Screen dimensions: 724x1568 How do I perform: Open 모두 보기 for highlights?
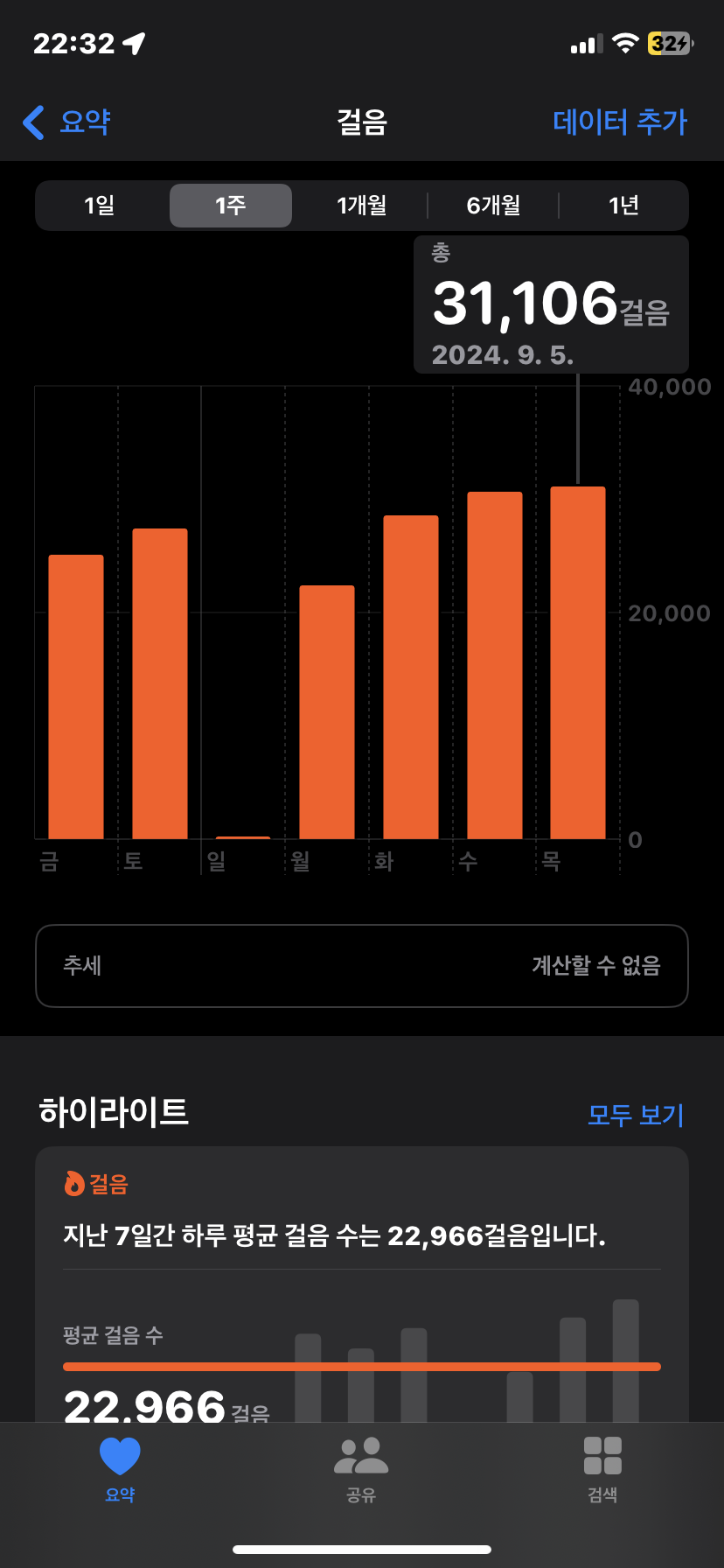635,1115
